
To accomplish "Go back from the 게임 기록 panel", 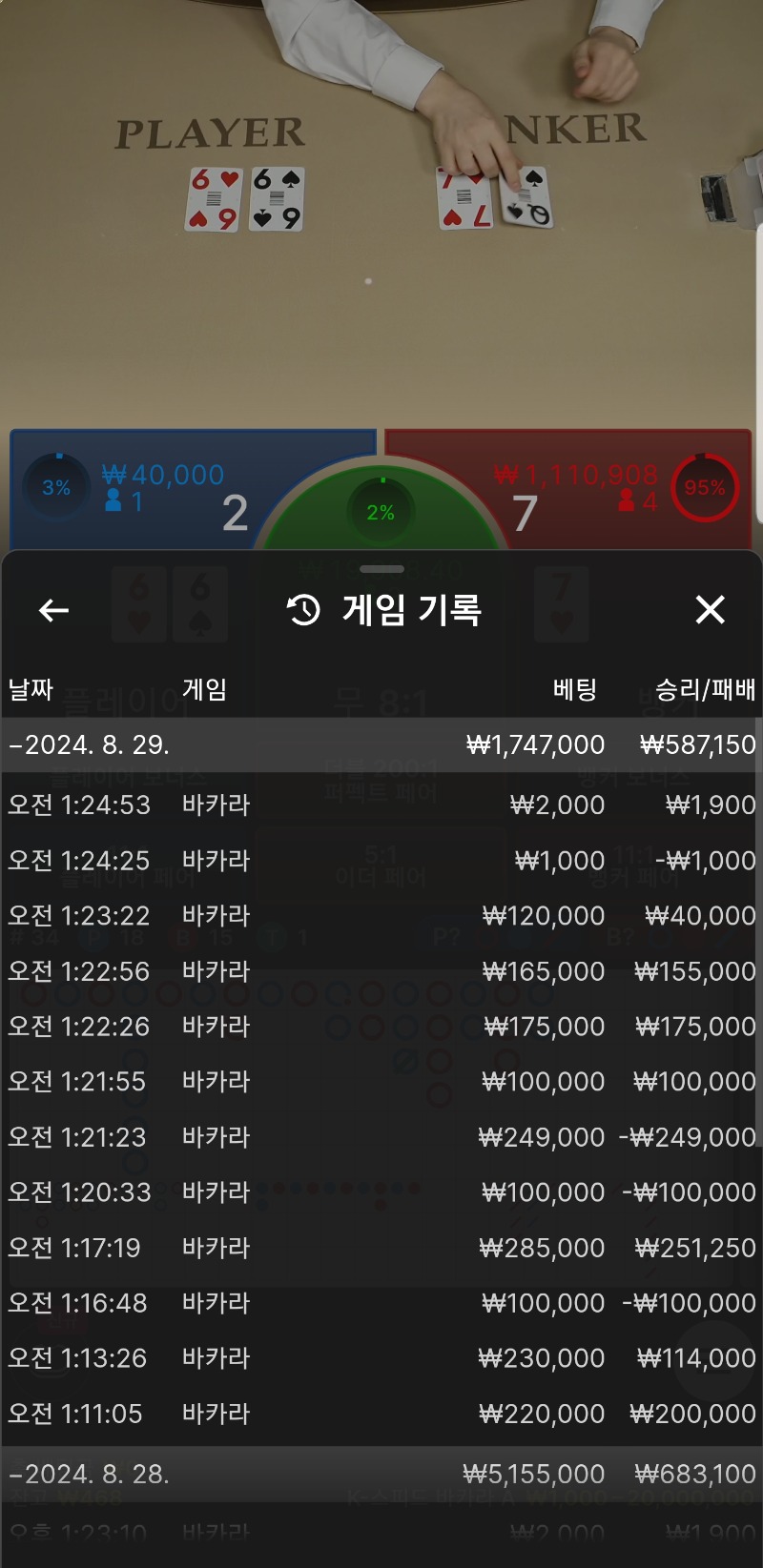I will (53, 610).
